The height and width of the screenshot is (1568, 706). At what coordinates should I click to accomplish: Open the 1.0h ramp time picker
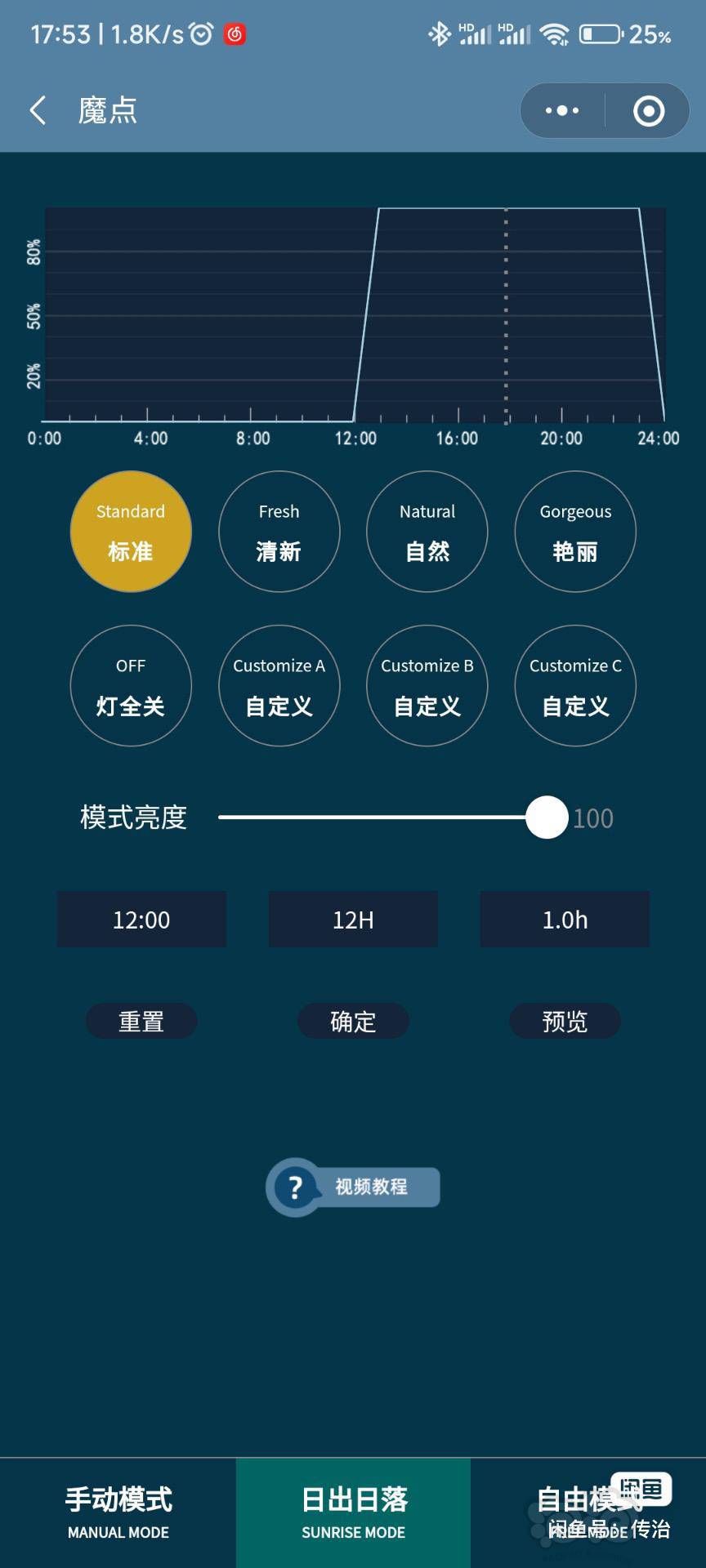565,920
